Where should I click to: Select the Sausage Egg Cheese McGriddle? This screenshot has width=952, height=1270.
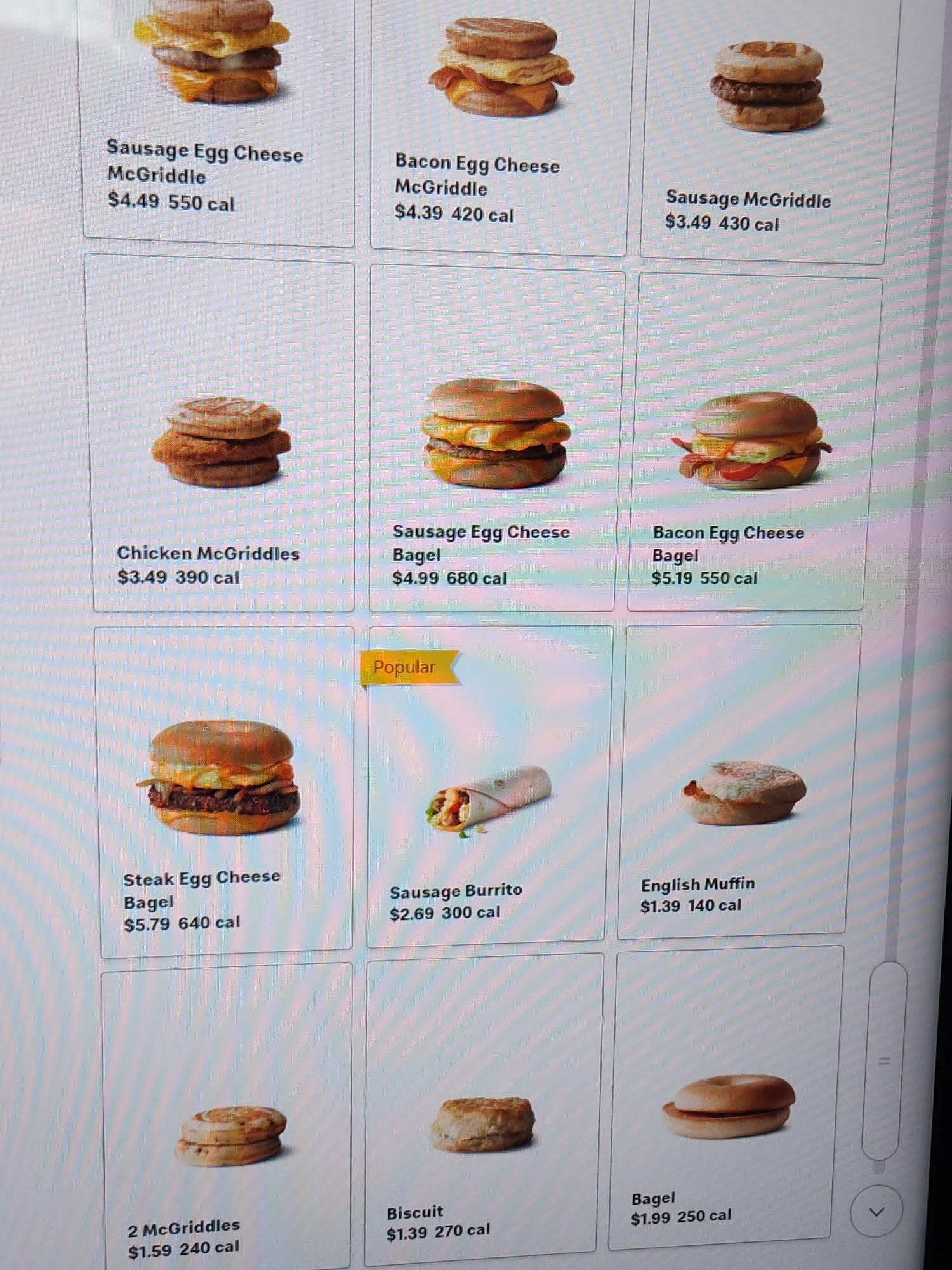tap(218, 121)
